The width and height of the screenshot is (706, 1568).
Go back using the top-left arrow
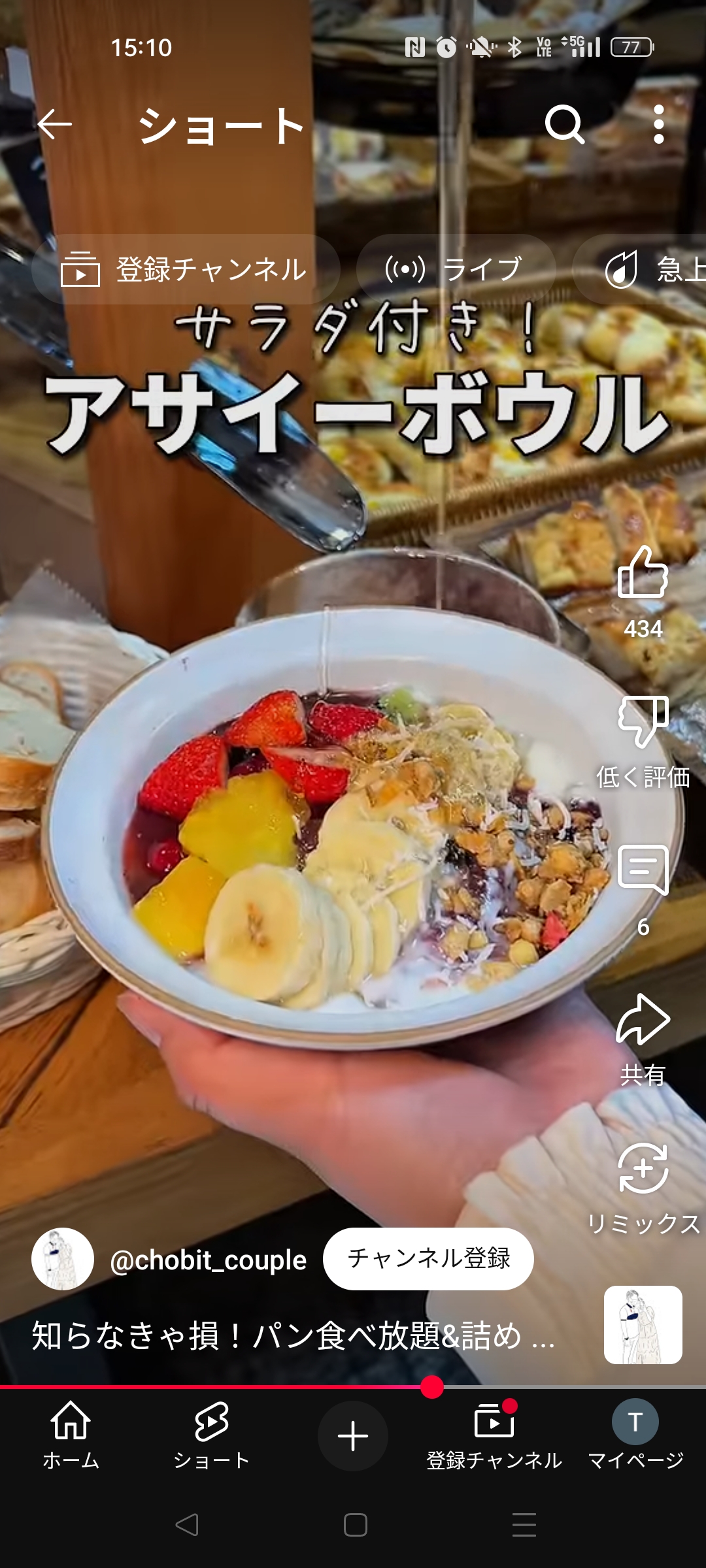[x=54, y=124]
